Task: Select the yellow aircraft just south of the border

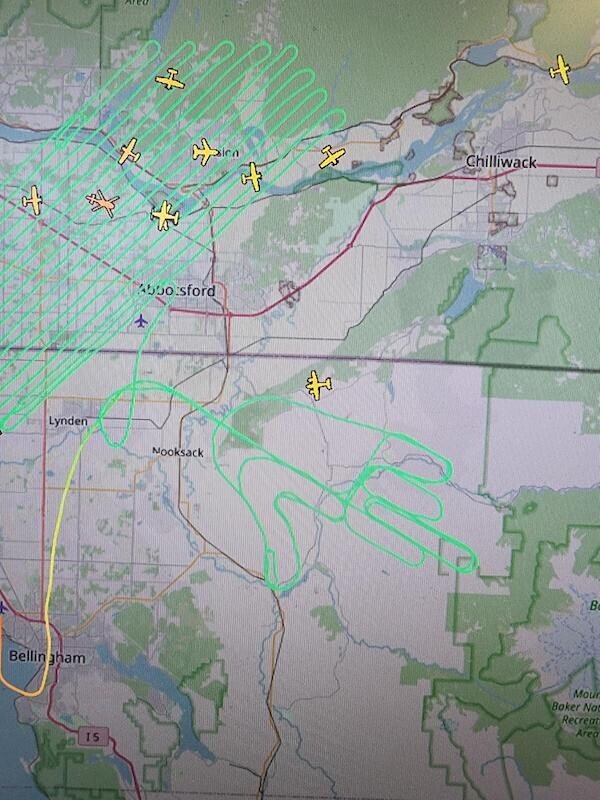Action: 319,384
